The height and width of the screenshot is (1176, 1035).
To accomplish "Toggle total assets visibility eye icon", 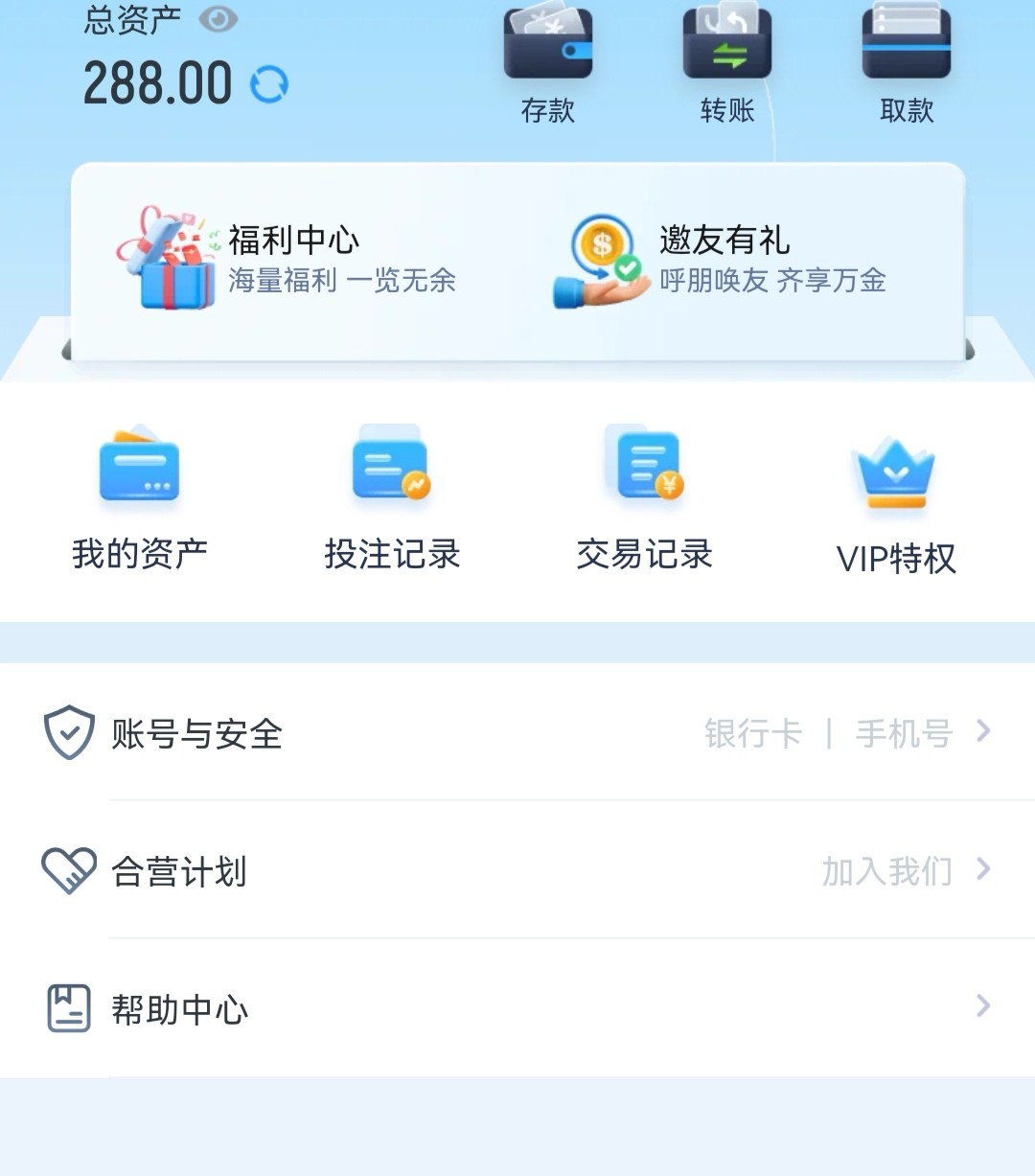I will (218, 19).
